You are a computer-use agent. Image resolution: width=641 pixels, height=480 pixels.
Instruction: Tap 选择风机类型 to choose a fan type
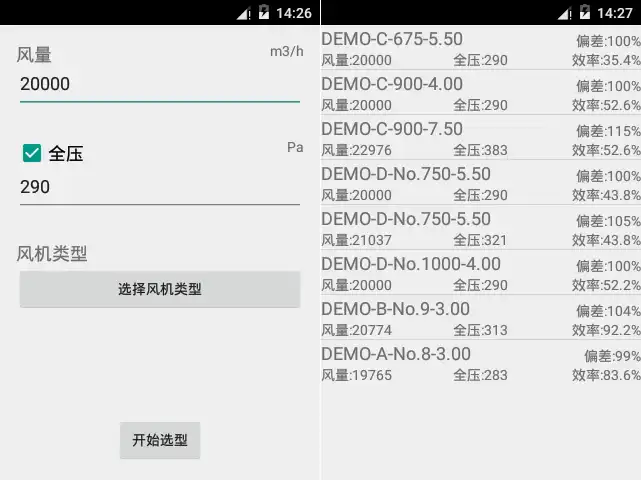tap(160, 289)
